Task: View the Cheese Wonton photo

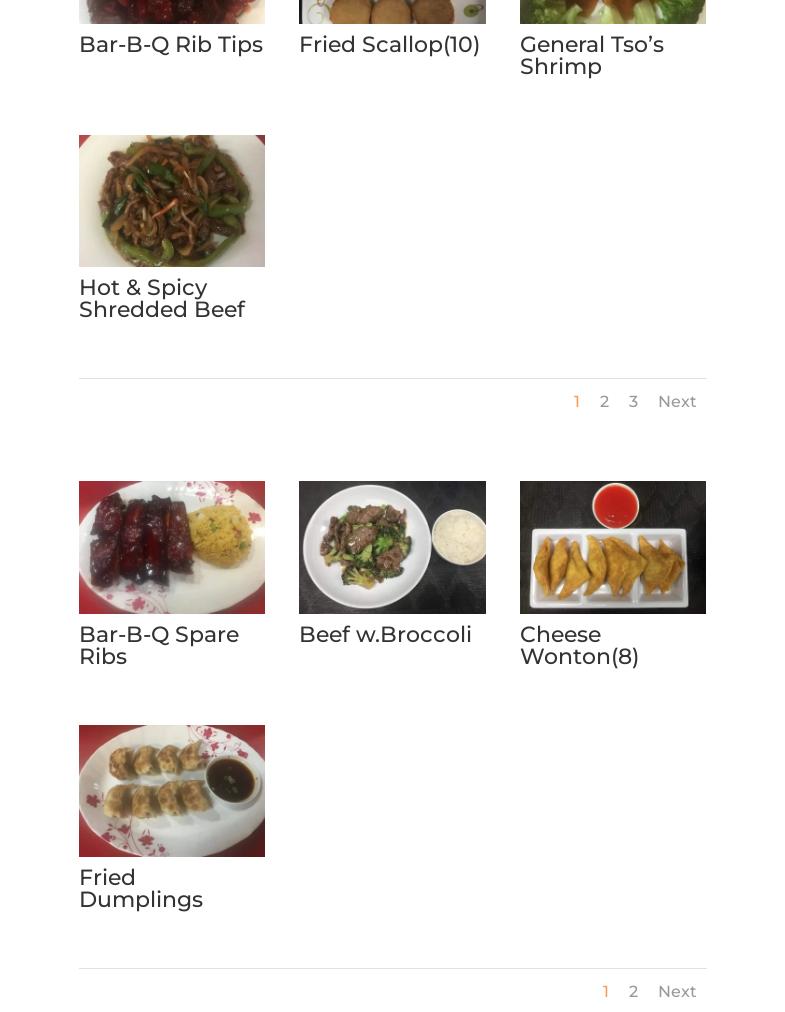Action: coord(612,547)
